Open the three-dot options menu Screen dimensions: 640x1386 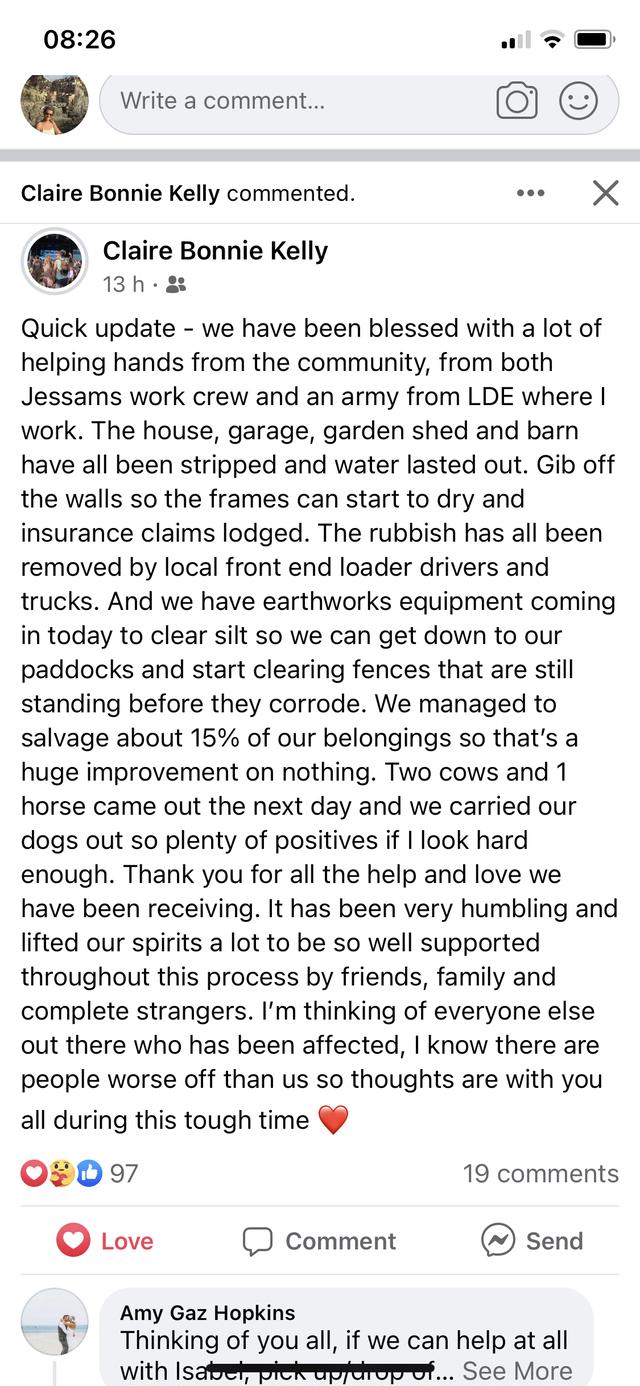530,193
